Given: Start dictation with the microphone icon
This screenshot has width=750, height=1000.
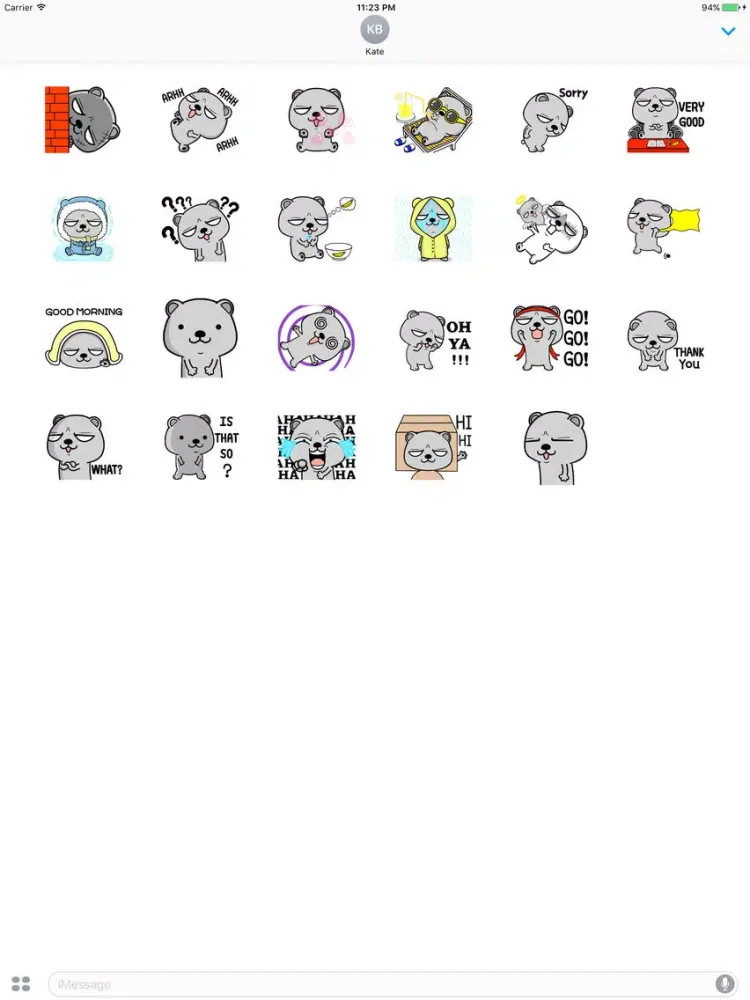Looking at the screenshot, I should pyautogui.click(x=723, y=984).
